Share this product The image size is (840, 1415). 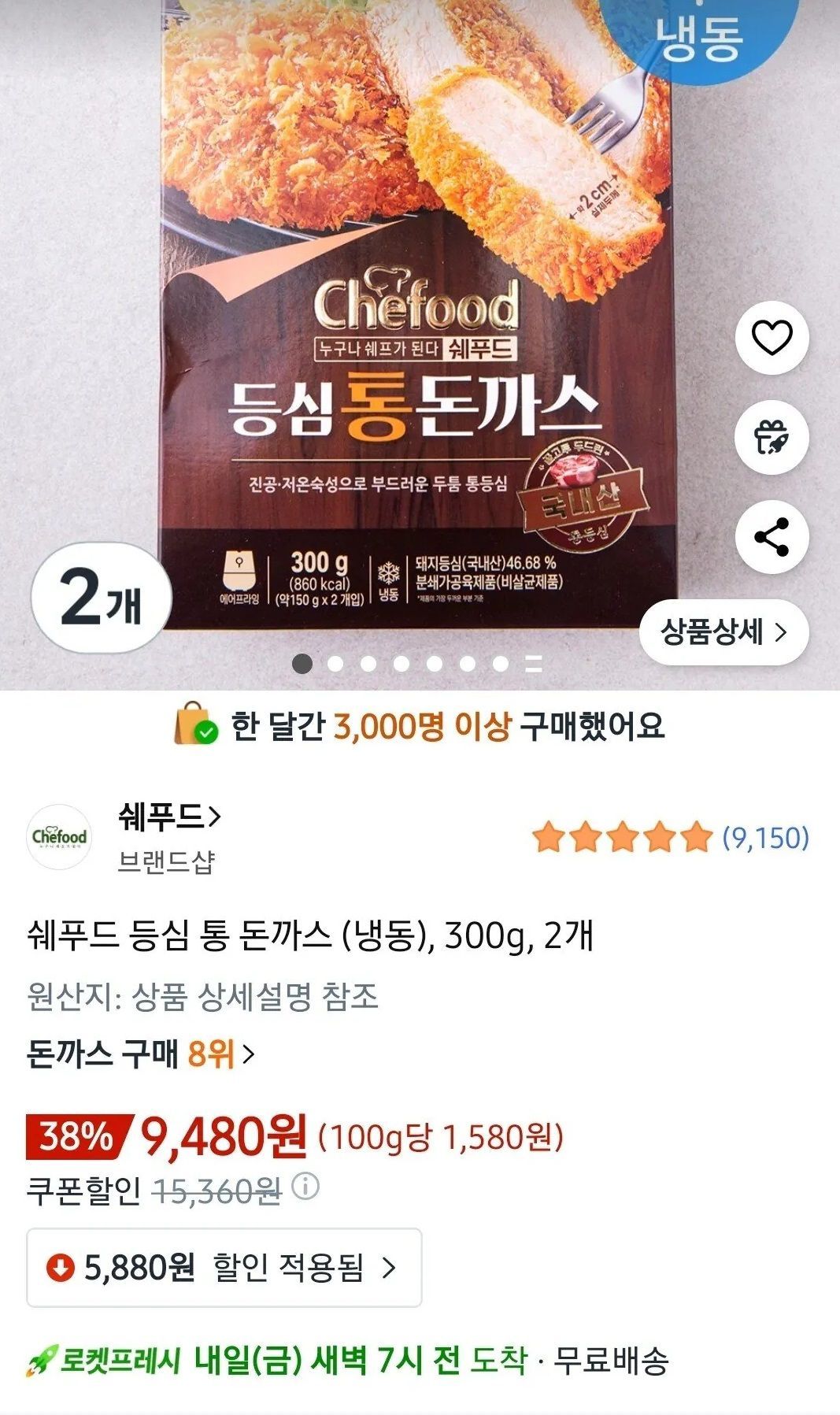click(772, 537)
